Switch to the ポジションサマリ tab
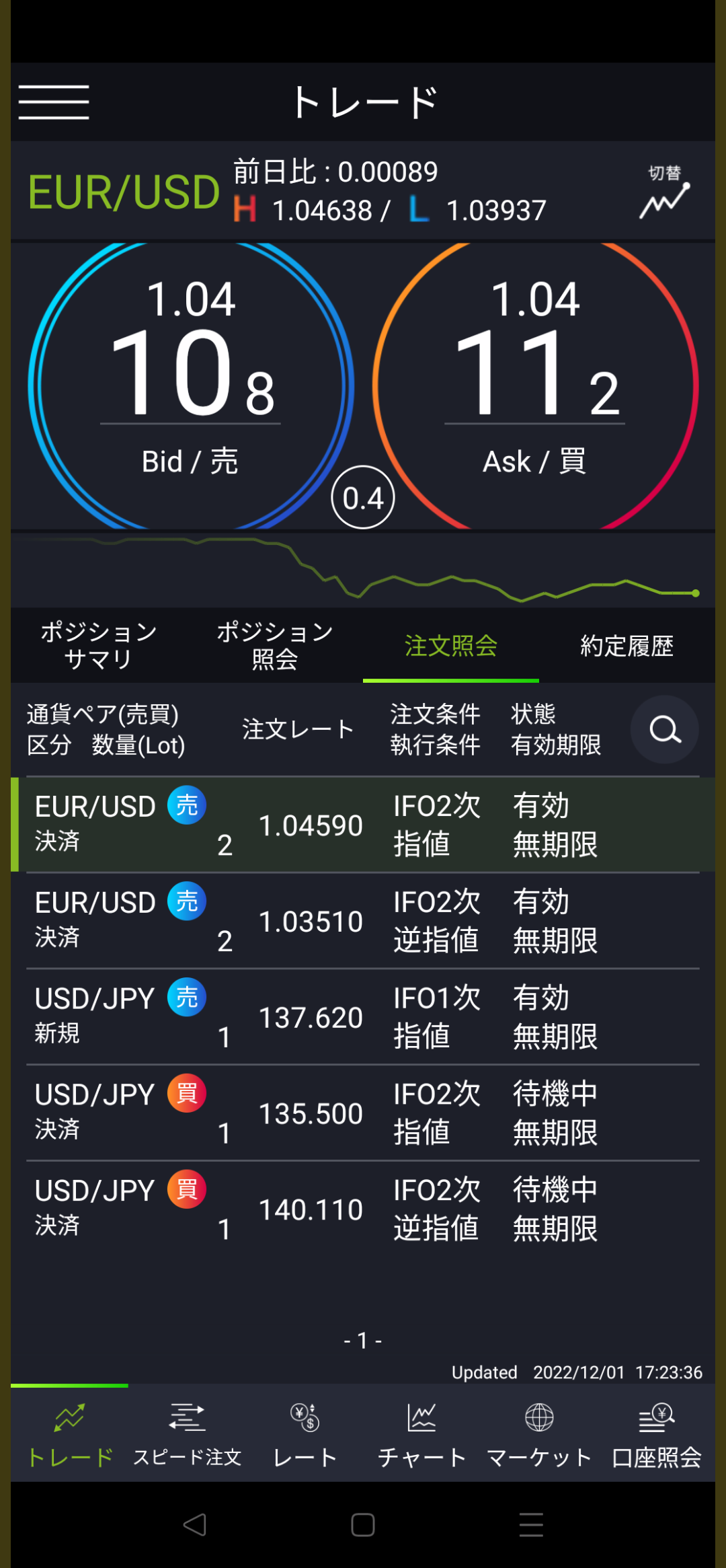 point(99,646)
